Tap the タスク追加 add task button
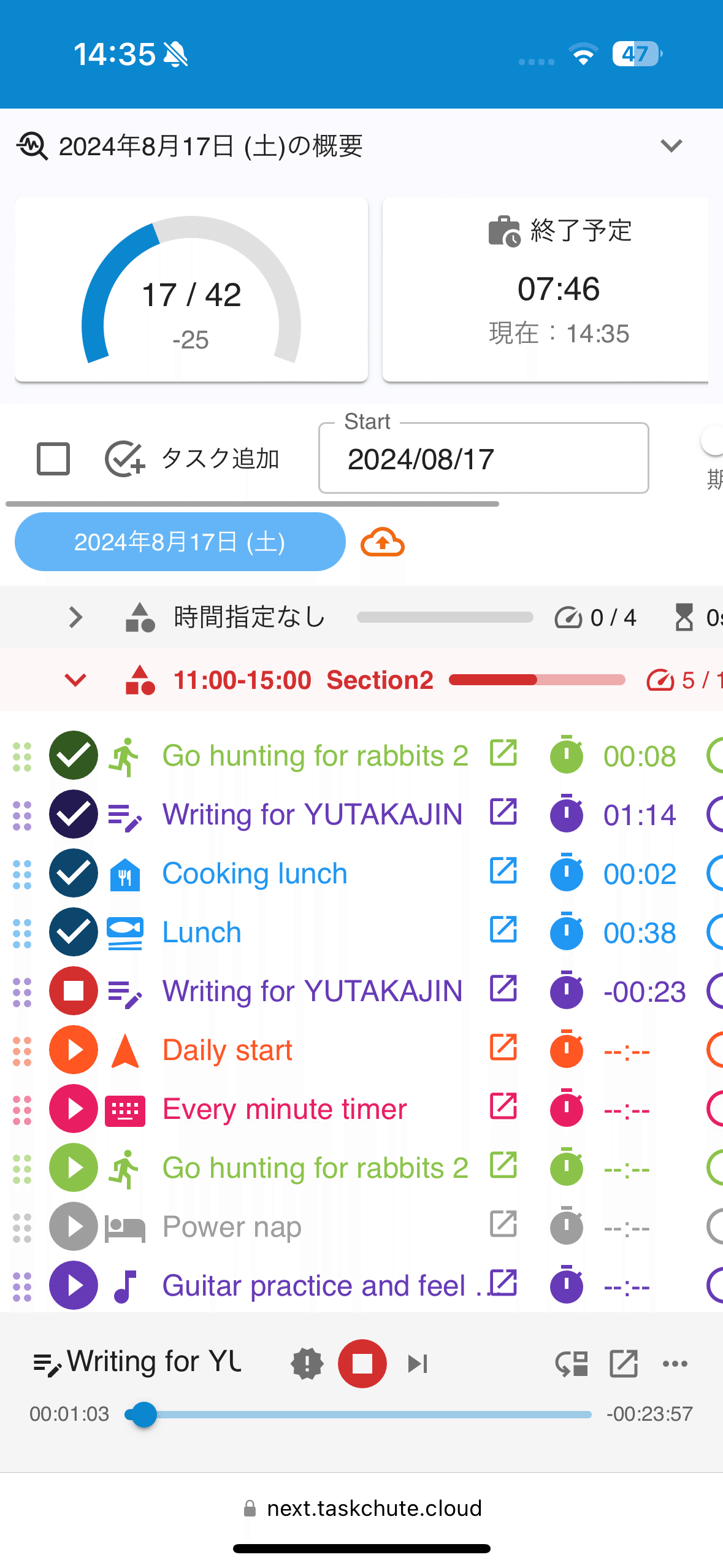Image resolution: width=723 pixels, height=1568 pixels. pyautogui.click(x=193, y=459)
